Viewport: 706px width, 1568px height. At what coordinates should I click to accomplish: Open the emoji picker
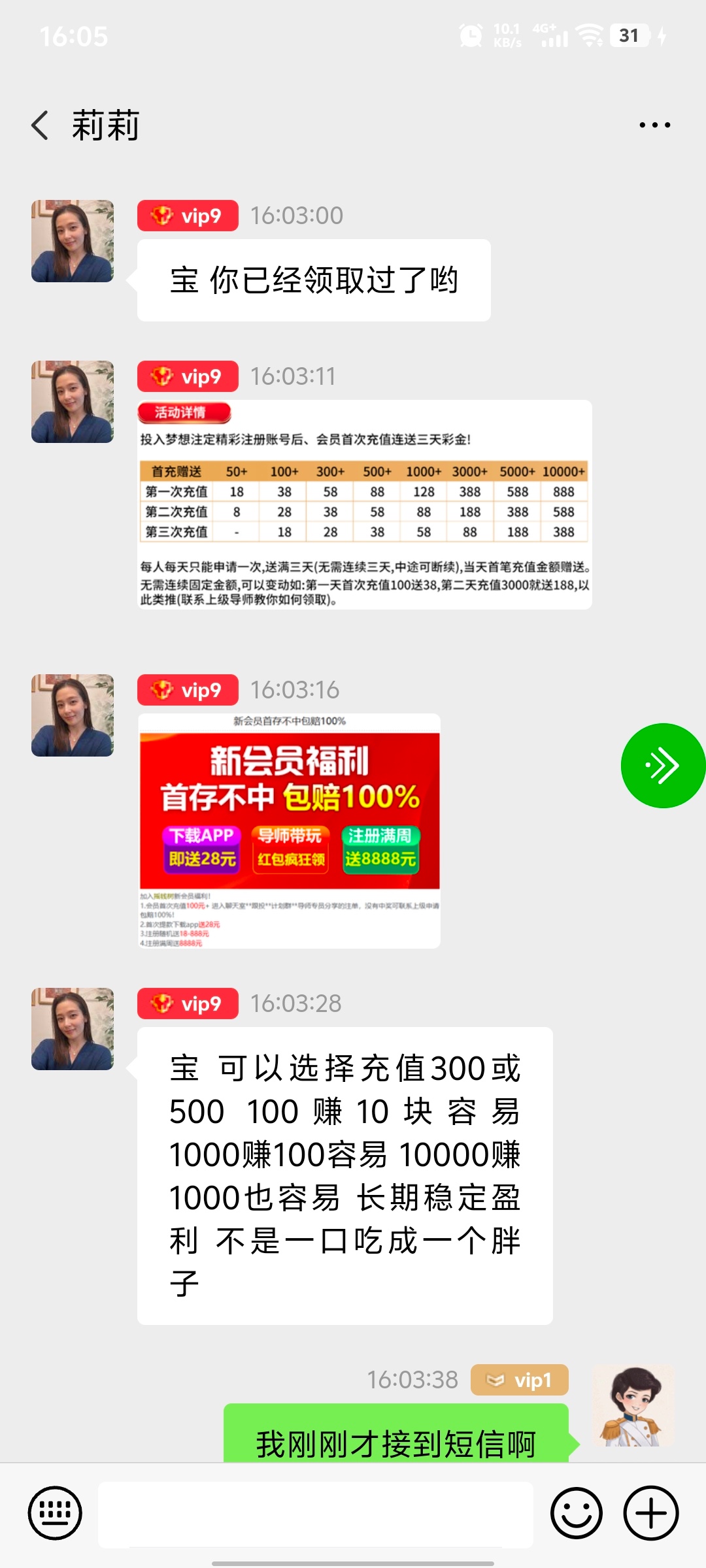[576, 1513]
